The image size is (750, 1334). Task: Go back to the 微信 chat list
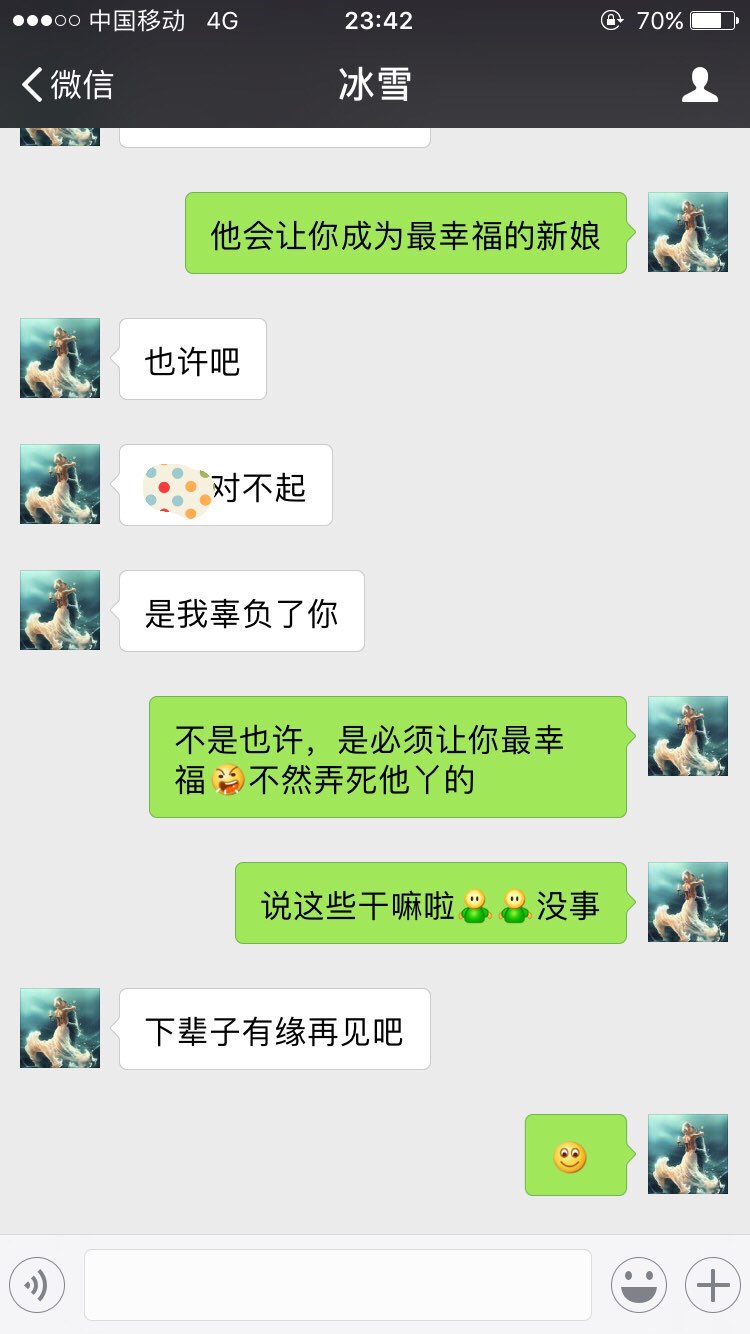click(x=66, y=85)
